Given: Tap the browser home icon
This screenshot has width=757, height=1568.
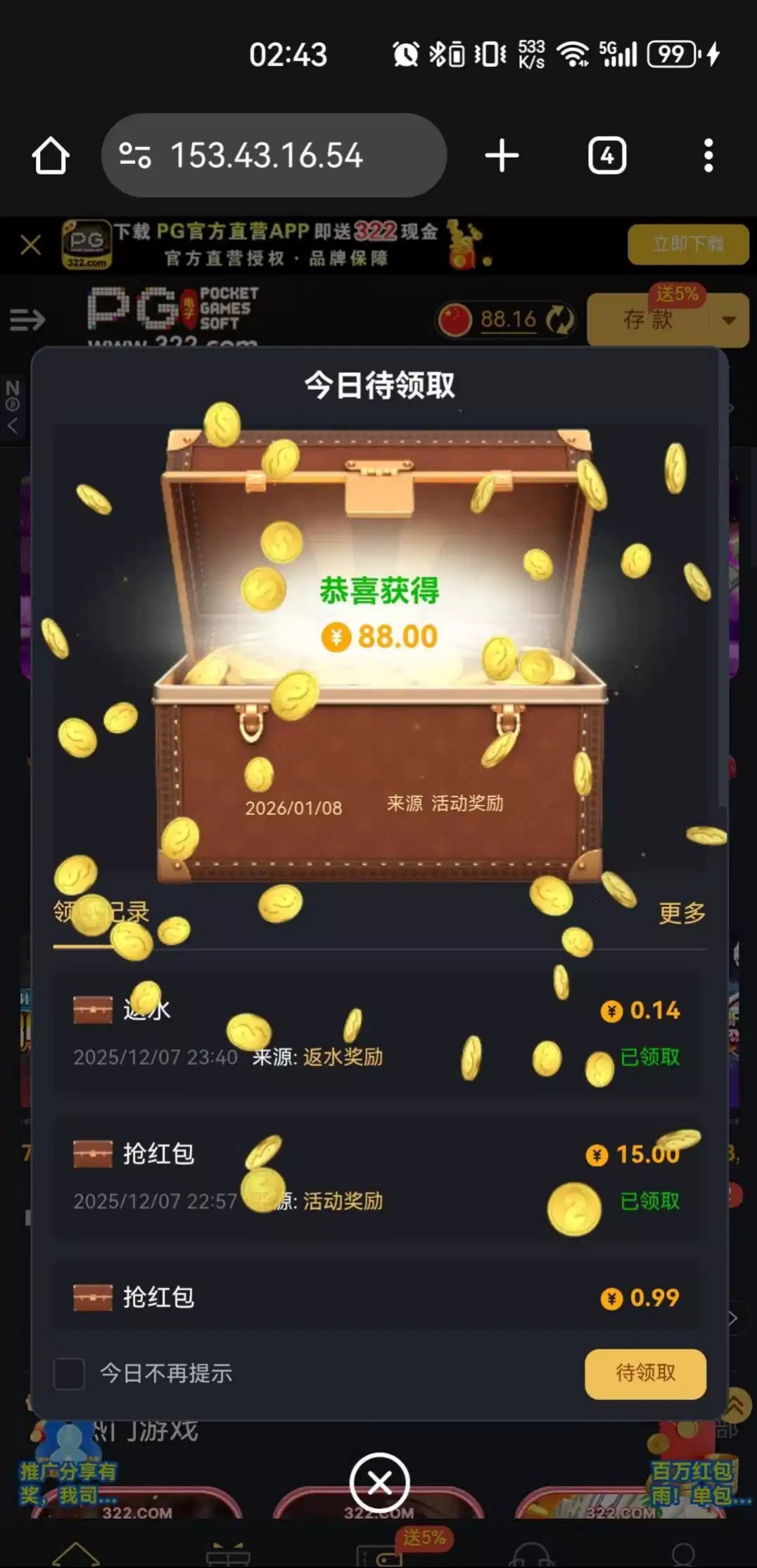Looking at the screenshot, I should click(x=51, y=156).
